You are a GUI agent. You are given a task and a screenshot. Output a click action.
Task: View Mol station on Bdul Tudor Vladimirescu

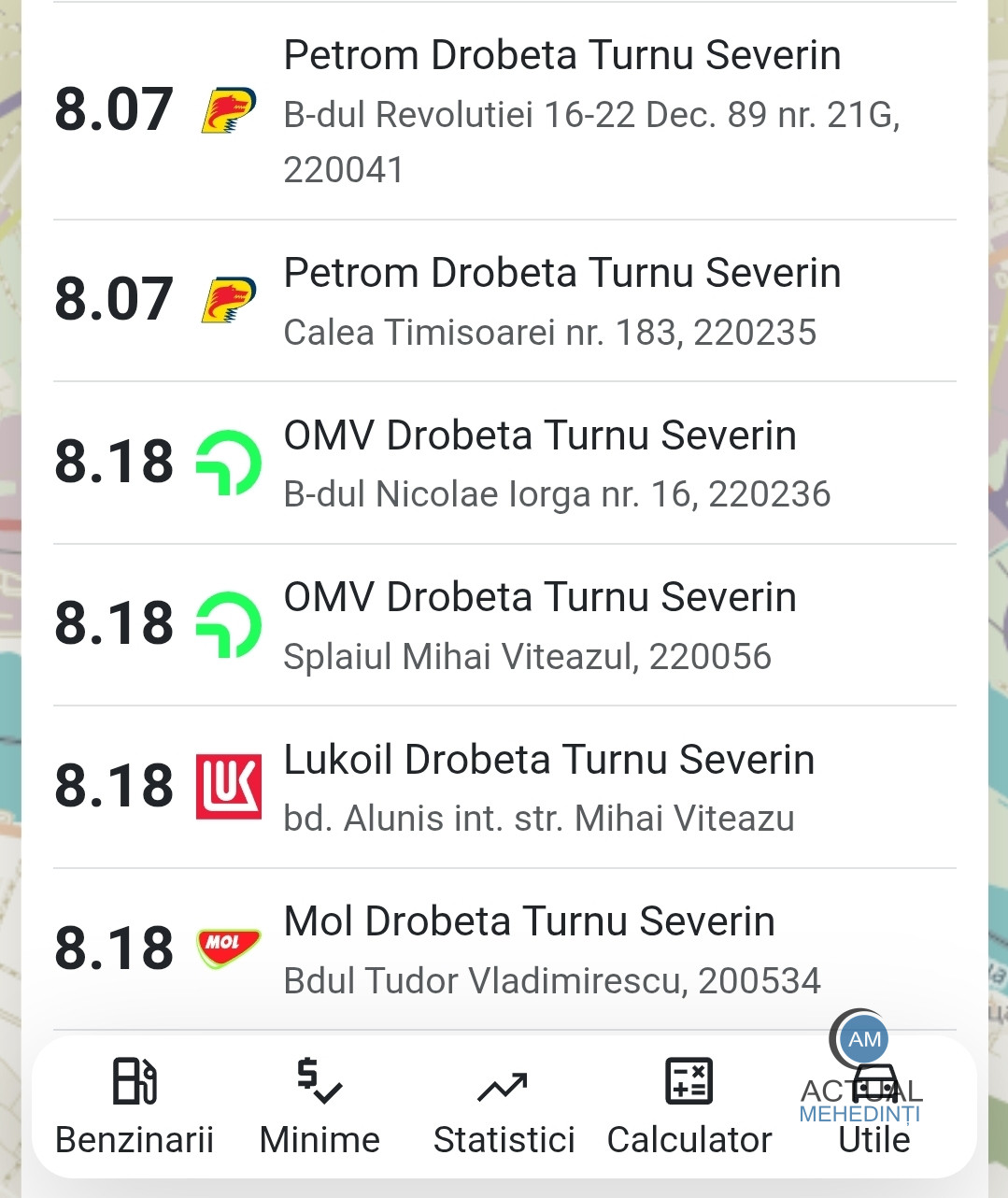pos(504,949)
